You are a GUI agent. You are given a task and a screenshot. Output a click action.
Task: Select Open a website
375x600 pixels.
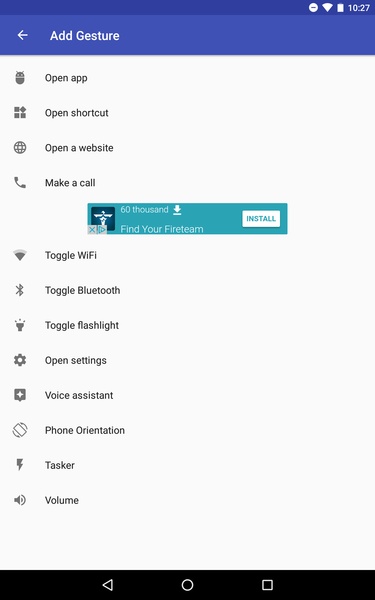click(188, 148)
